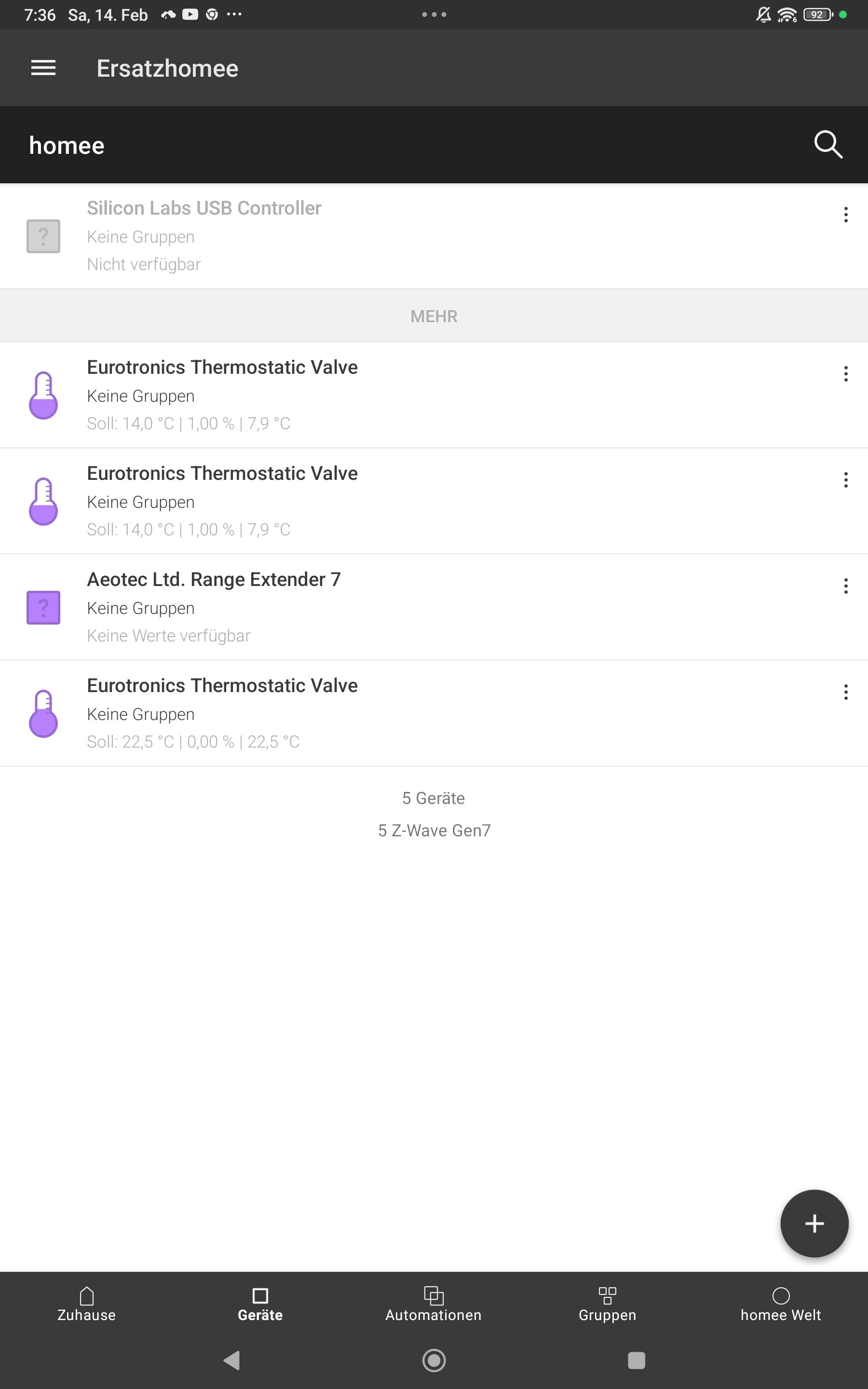Open the device search magnifier
The height and width of the screenshot is (1389, 868).
[x=828, y=145]
